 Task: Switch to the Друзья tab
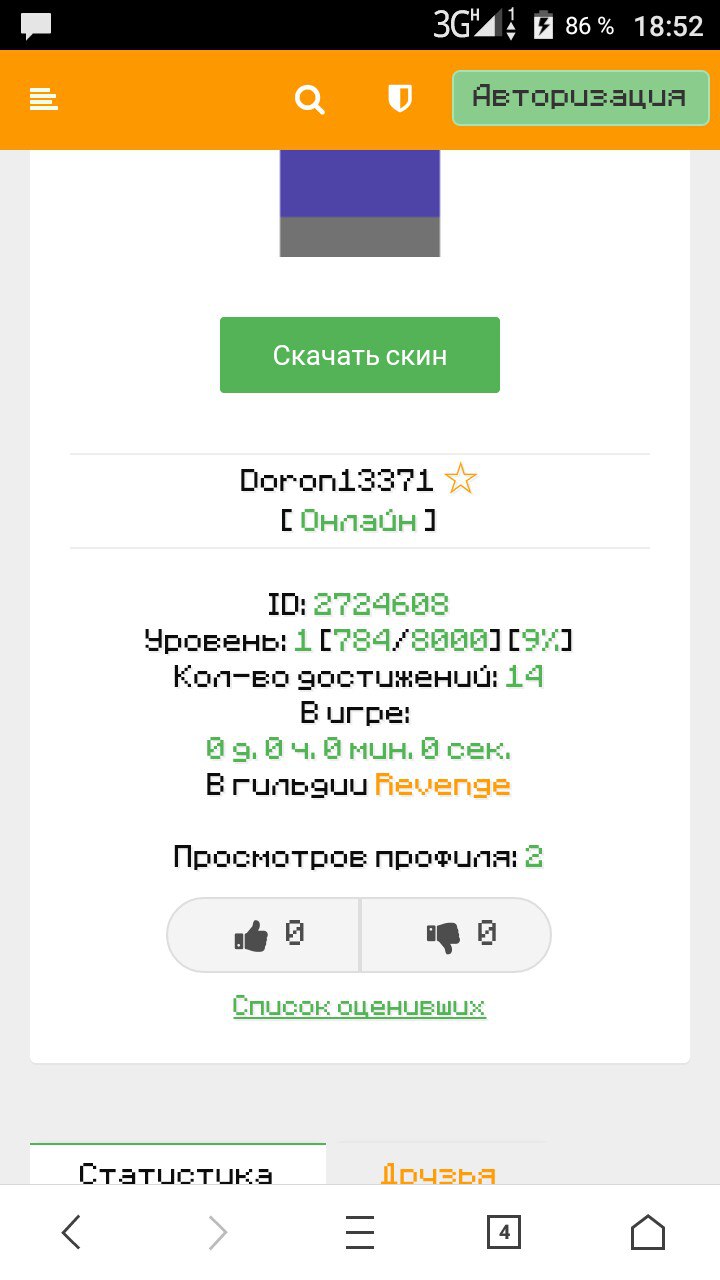tap(440, 1165)
